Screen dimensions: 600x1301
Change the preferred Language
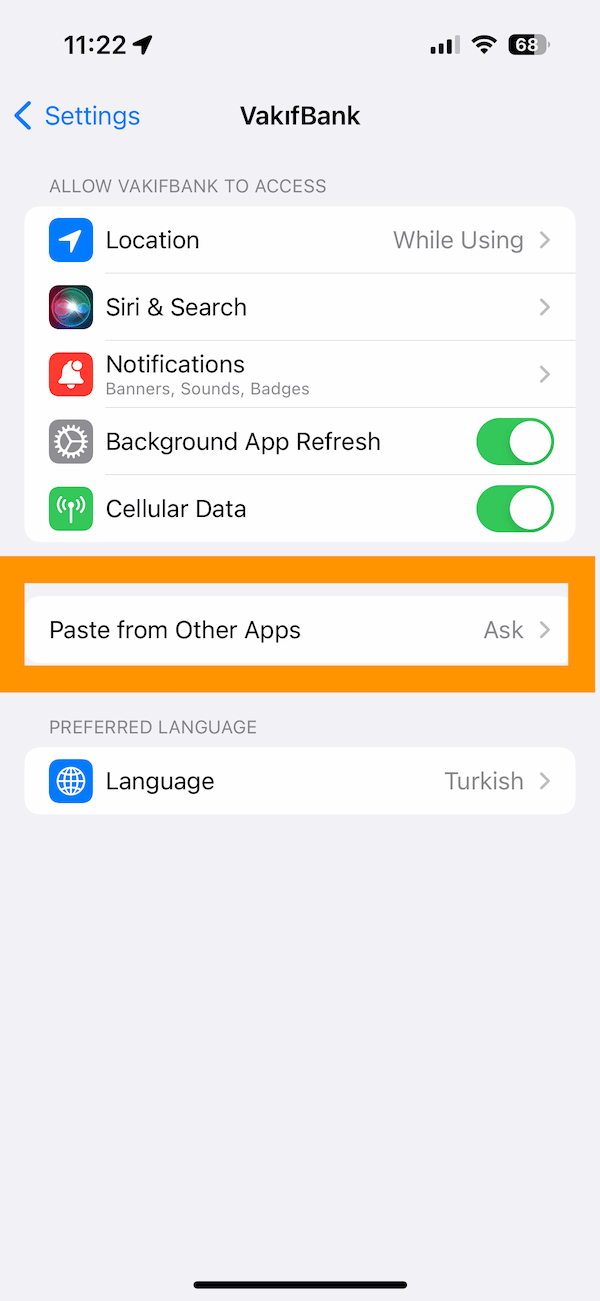pyautogui.click(x=300, y=781)
